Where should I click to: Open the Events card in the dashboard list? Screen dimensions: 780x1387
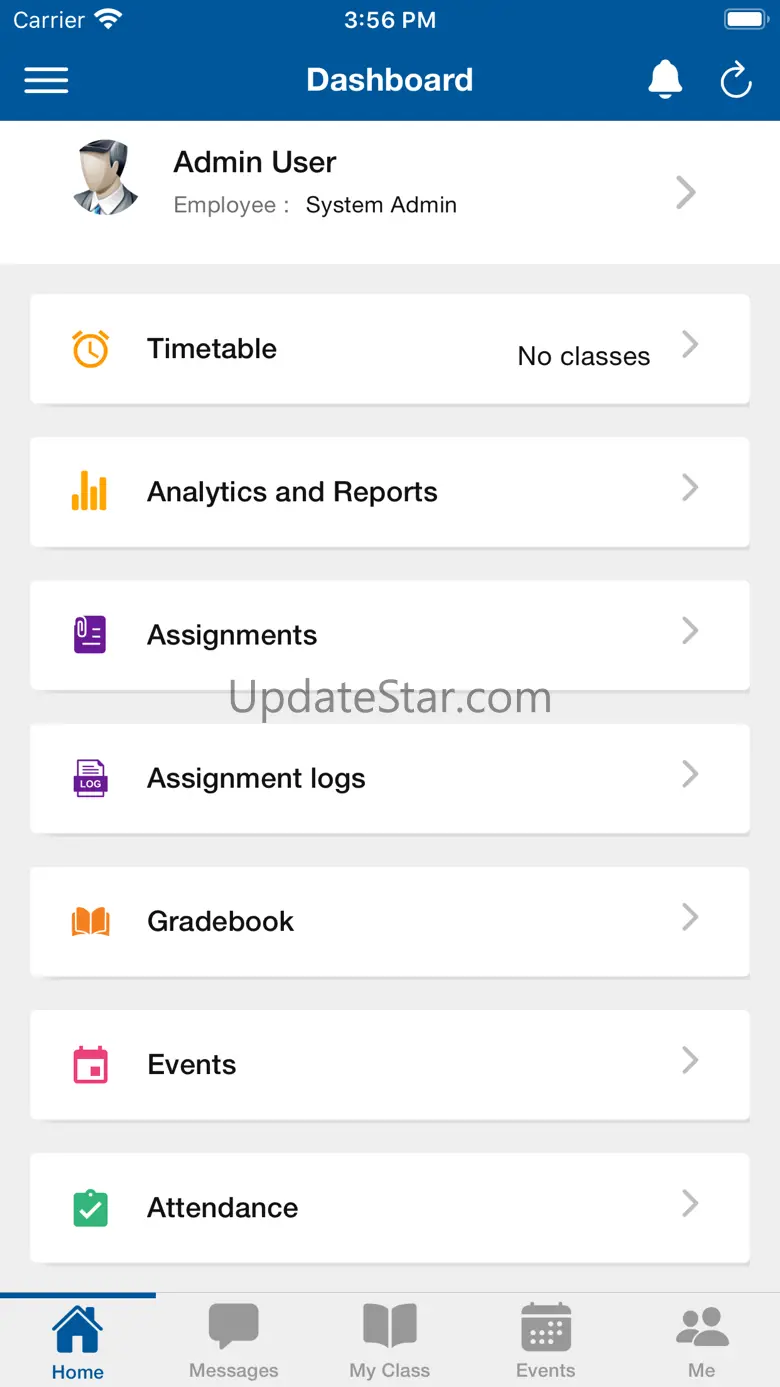click(390, 1064)
